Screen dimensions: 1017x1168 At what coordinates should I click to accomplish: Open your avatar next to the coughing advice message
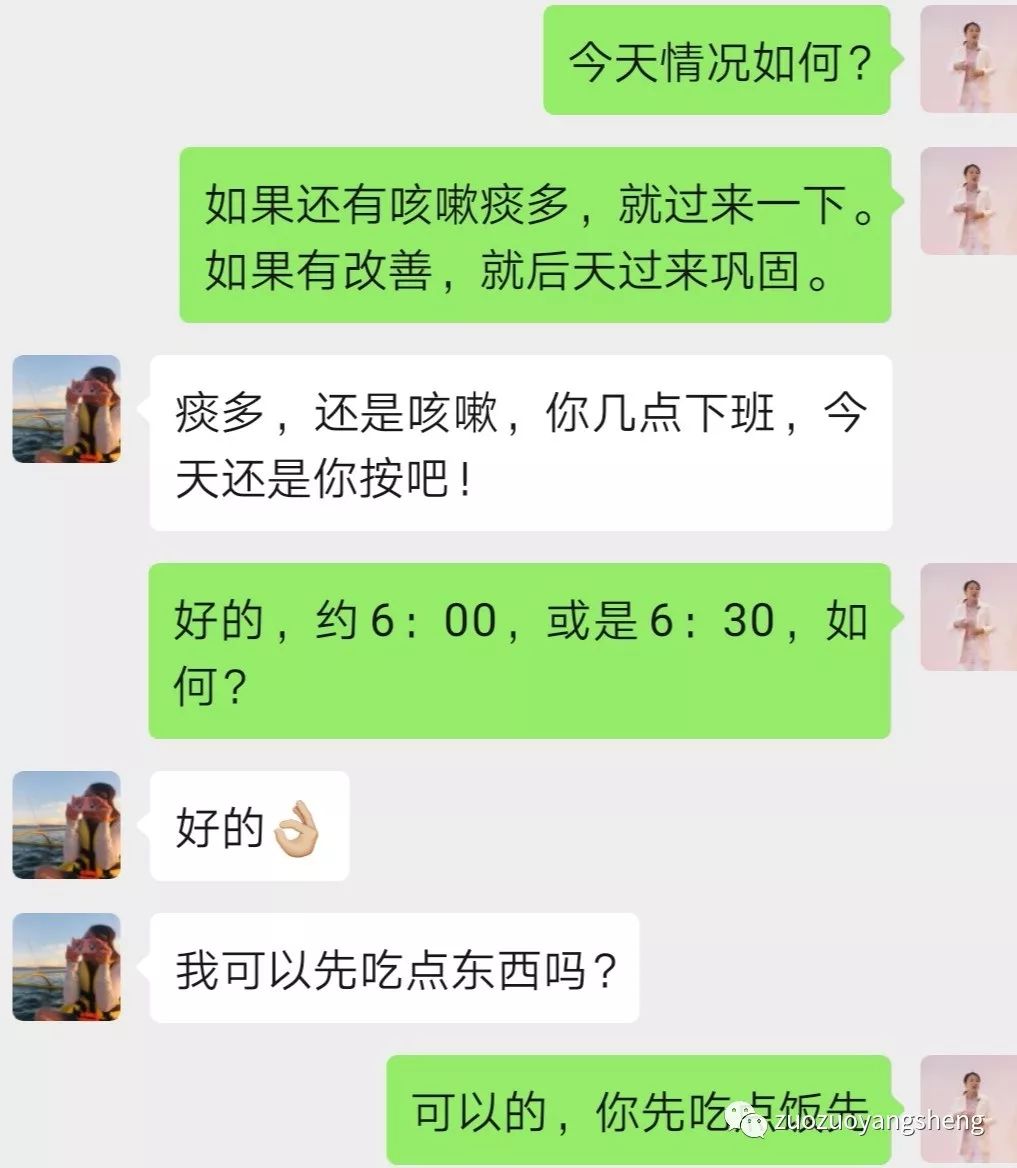pos(968,200)
